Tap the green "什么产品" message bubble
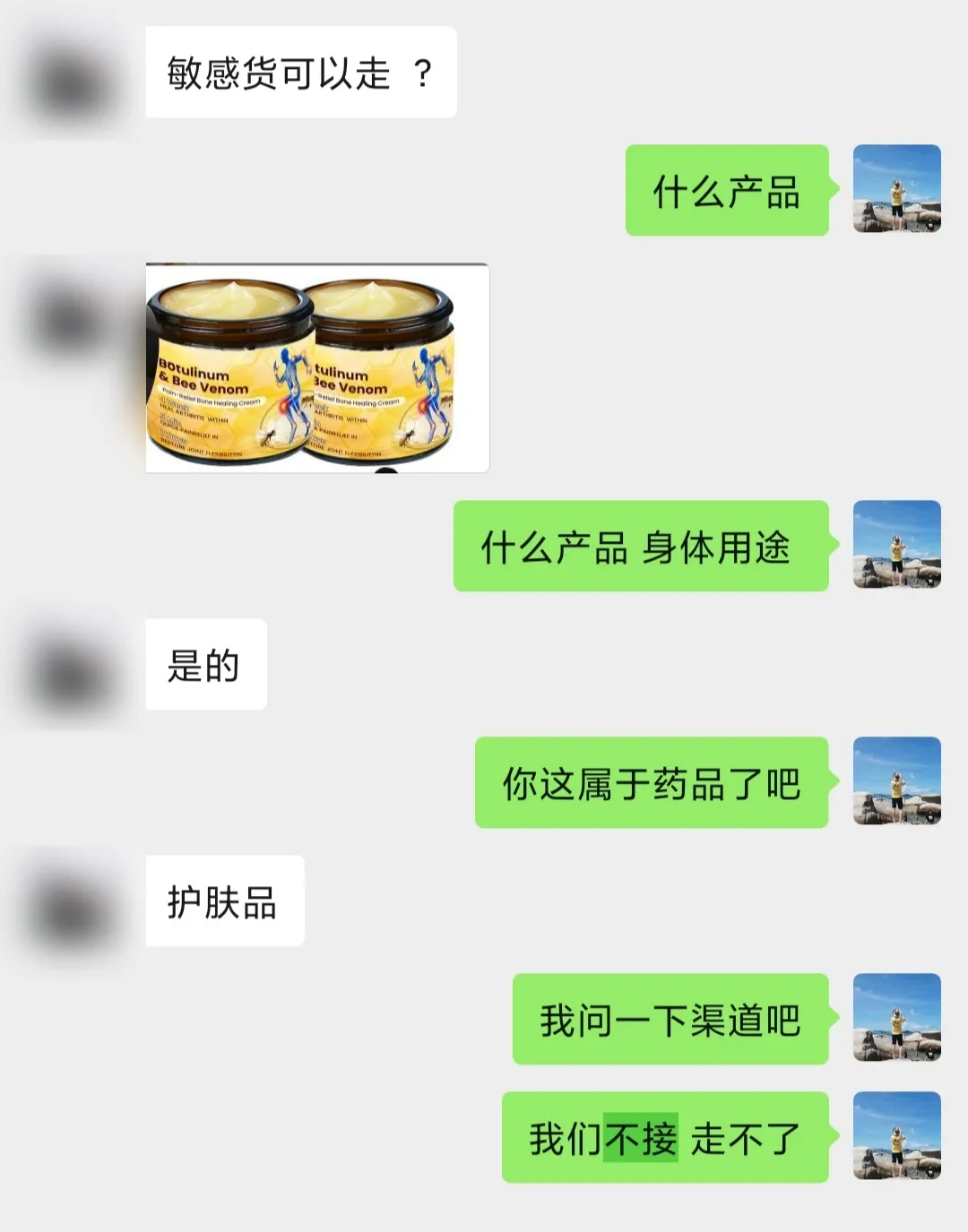968x1232 pixels. (726, 191)
